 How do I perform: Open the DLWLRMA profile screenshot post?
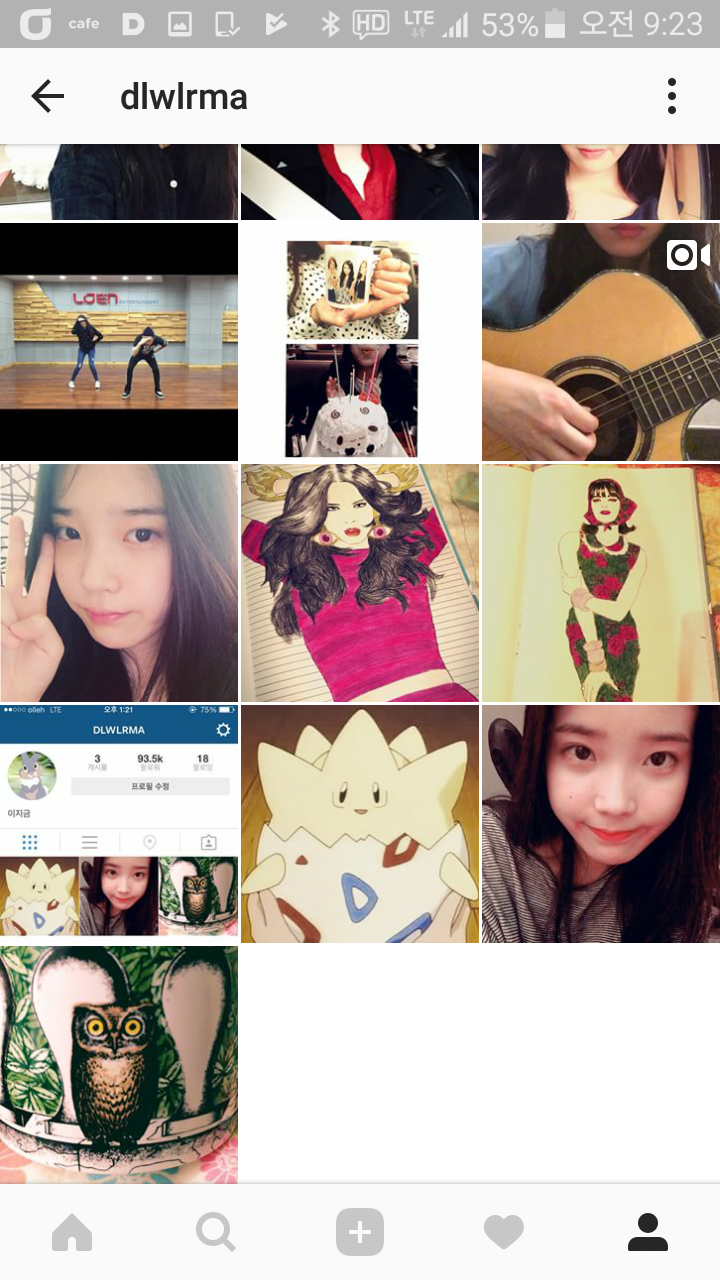coord(119,823)
